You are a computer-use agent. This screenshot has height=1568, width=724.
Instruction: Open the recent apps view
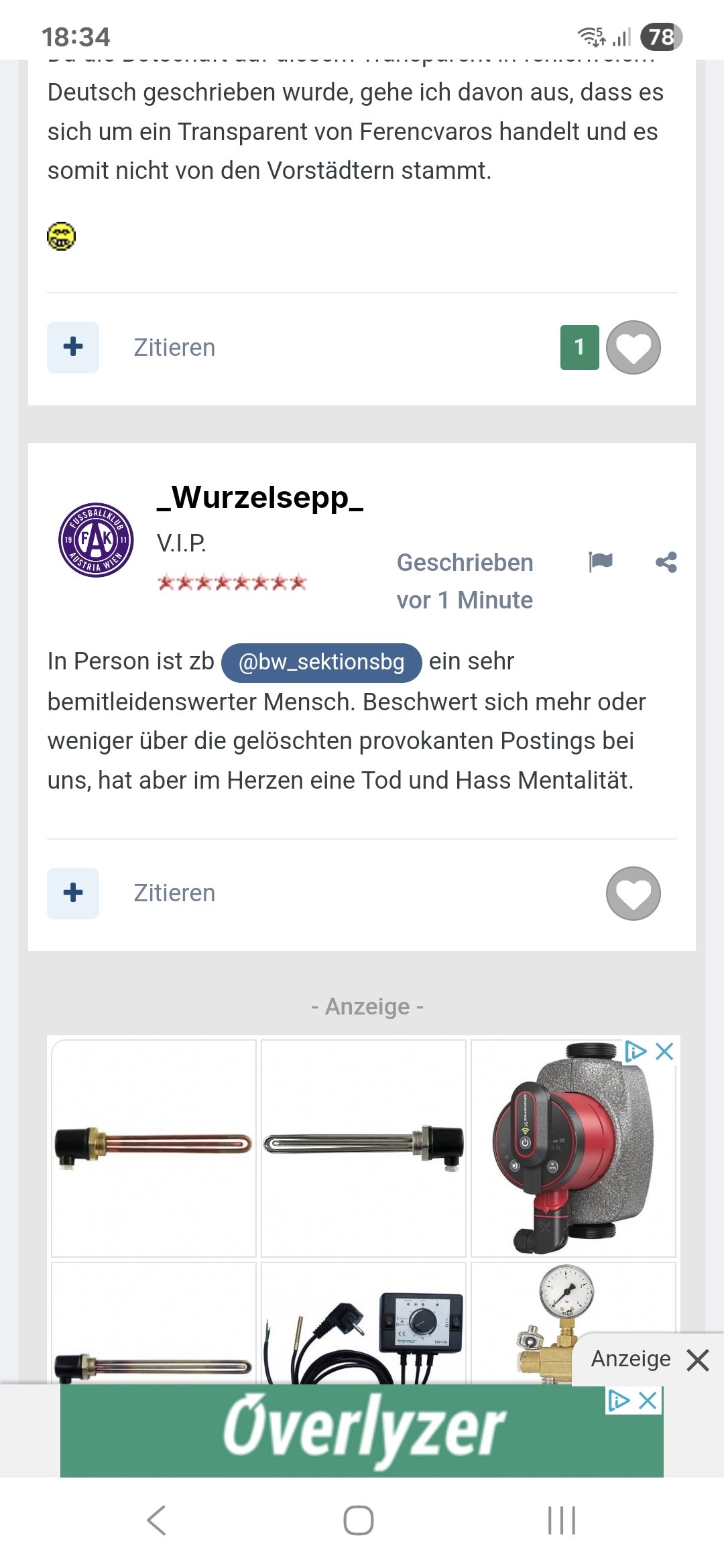pos(562,1520)
